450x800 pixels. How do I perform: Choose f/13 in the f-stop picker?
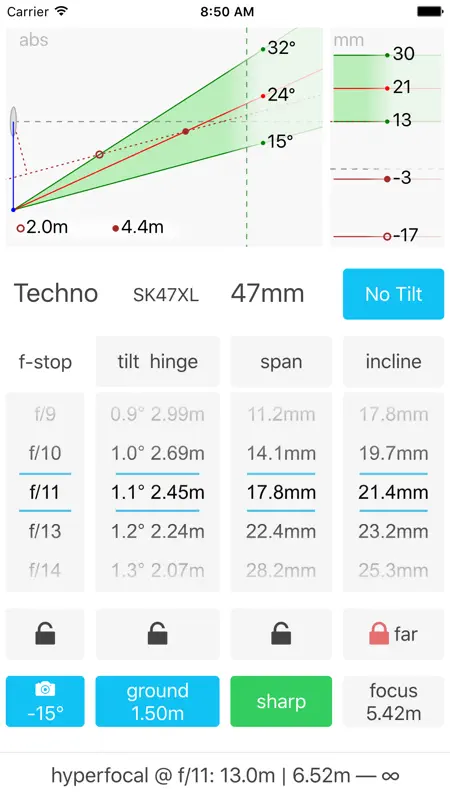pyautogui.click(x=45, y=531)
